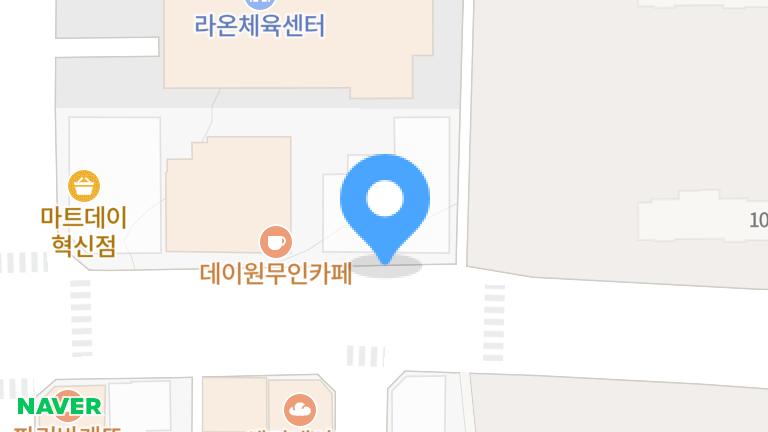Open 데이원무인카페 cafe place marker
The width and height of the screenshot is (768, 432).
[x=275, y=242]
